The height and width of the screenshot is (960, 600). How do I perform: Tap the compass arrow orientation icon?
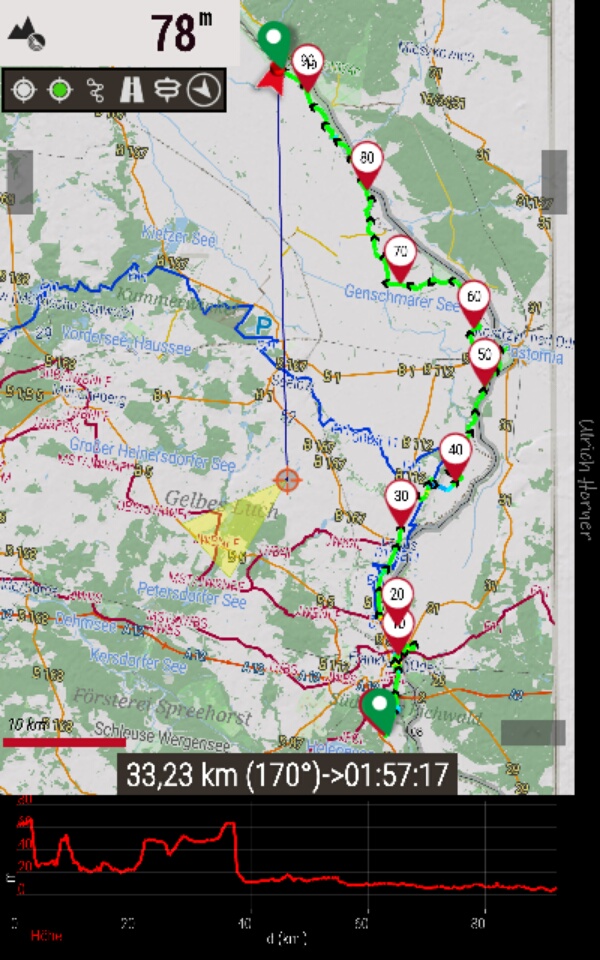(204, 90)
